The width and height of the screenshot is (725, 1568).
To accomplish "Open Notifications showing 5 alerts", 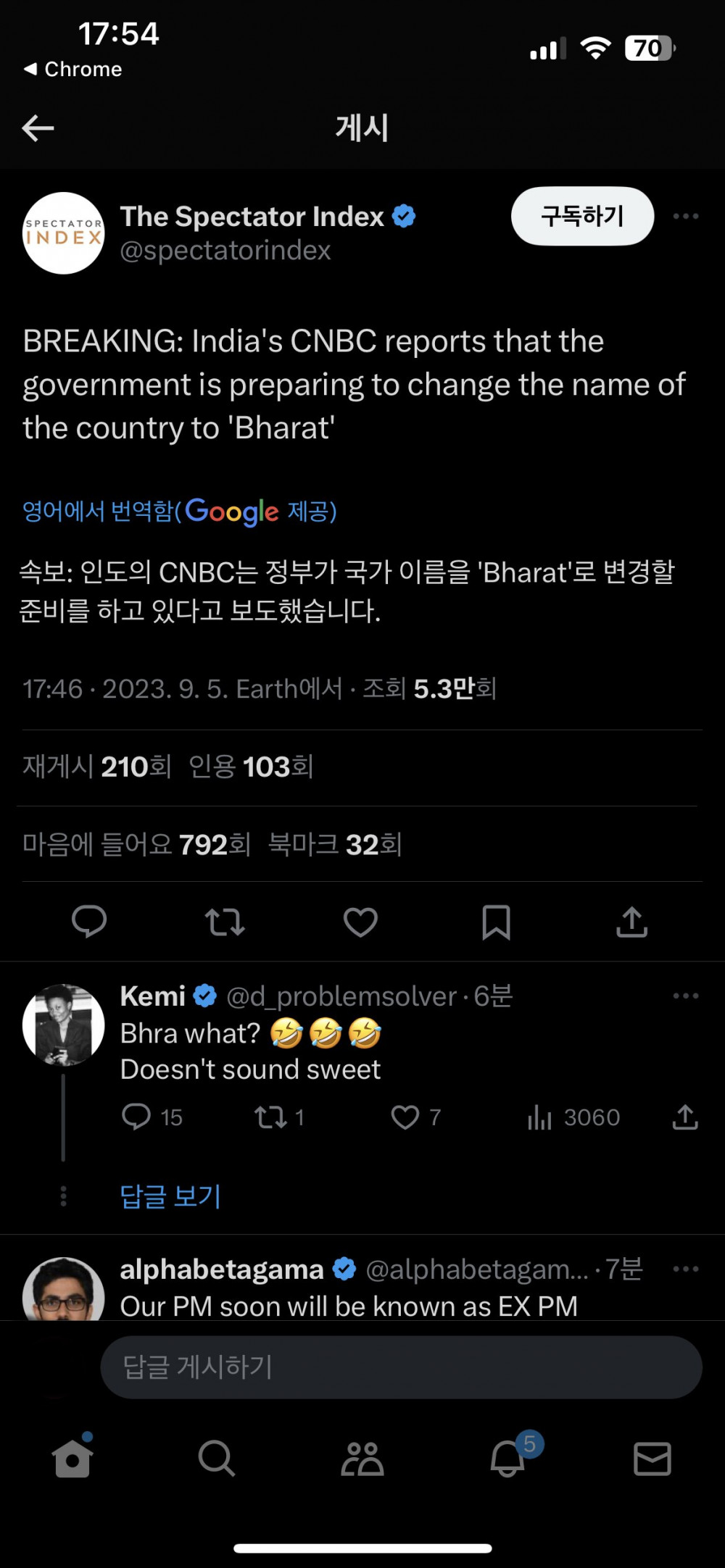I will pyautogui.click(x=507, y=1459).
